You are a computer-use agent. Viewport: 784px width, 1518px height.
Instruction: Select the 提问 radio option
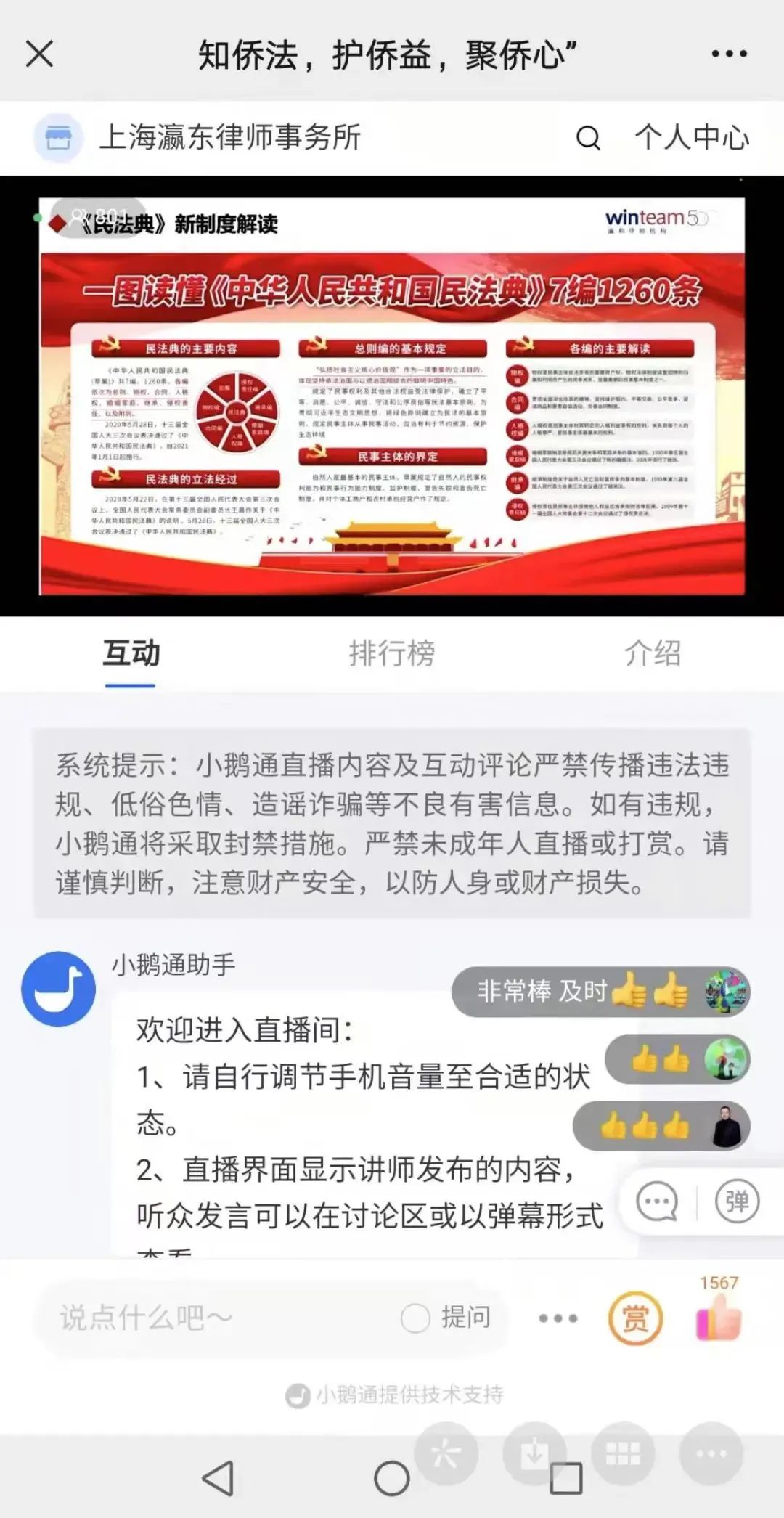point(416,1318)
